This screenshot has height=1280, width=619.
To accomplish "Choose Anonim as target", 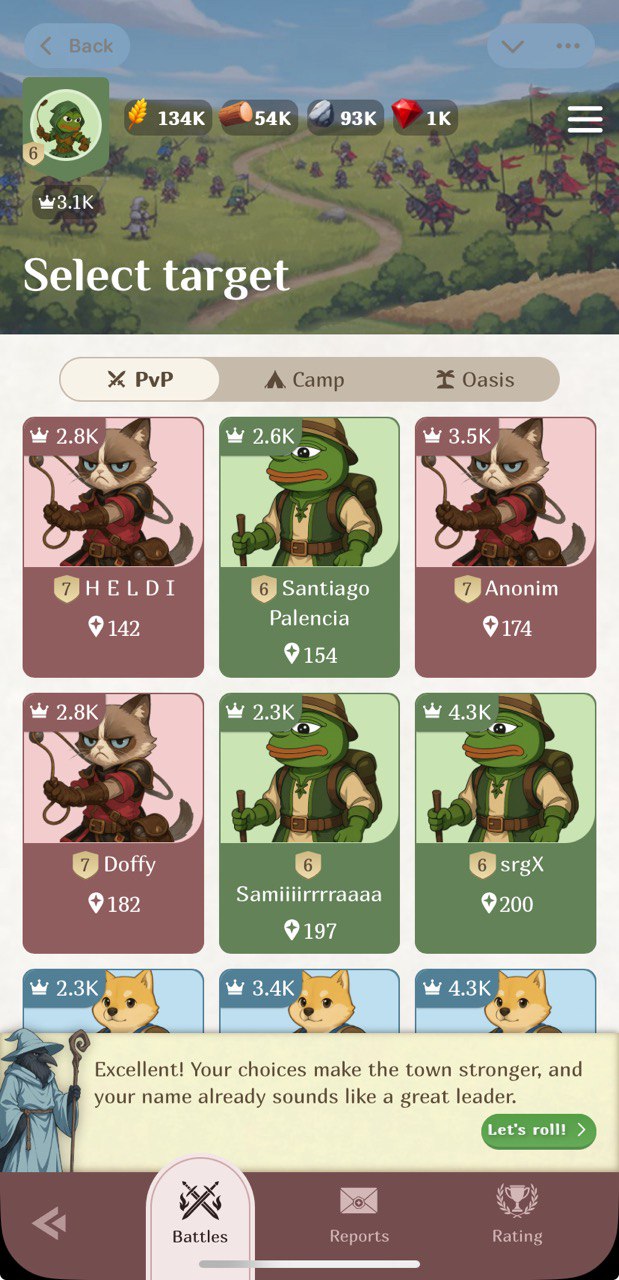I will pyautogui.click(x=505, y=546).
